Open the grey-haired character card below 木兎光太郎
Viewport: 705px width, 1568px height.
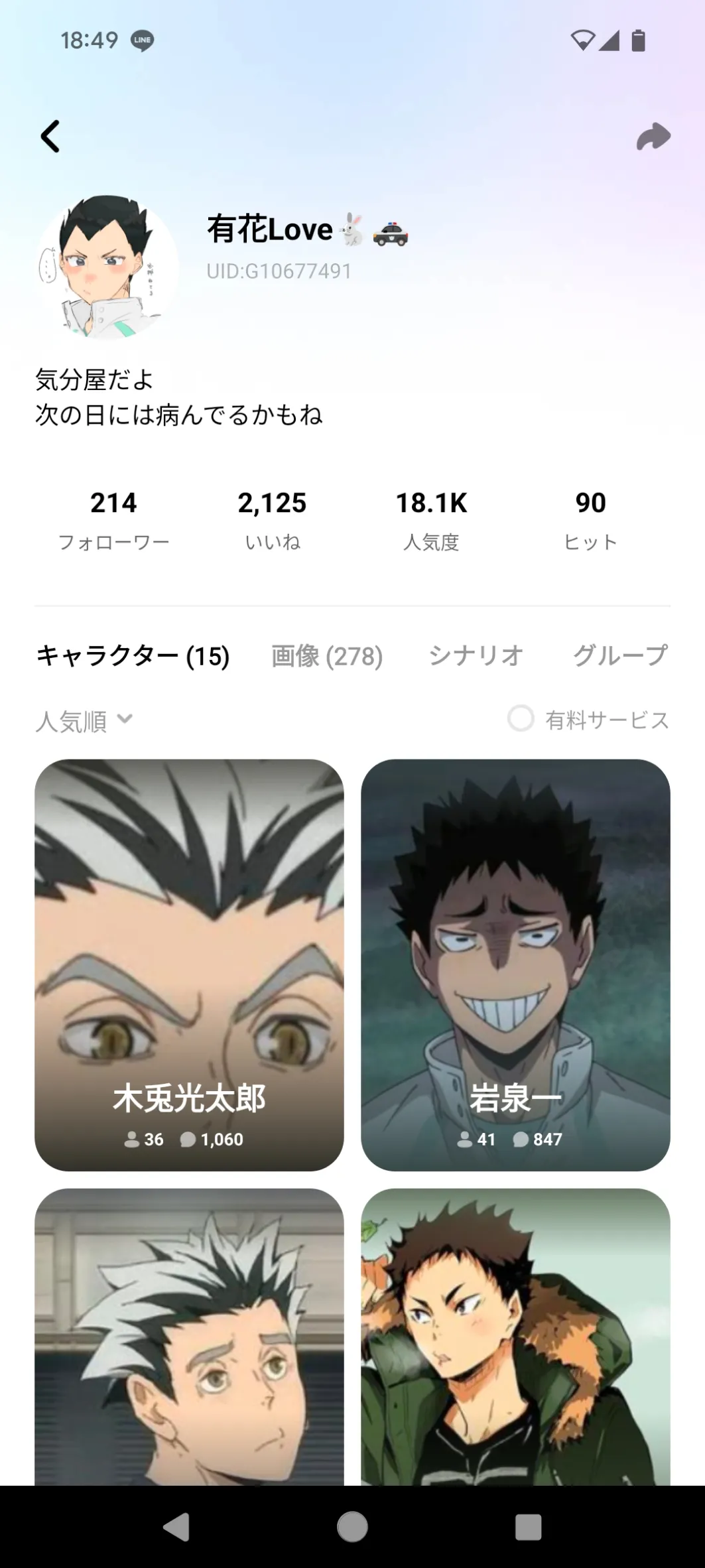tap(189, 1337)
